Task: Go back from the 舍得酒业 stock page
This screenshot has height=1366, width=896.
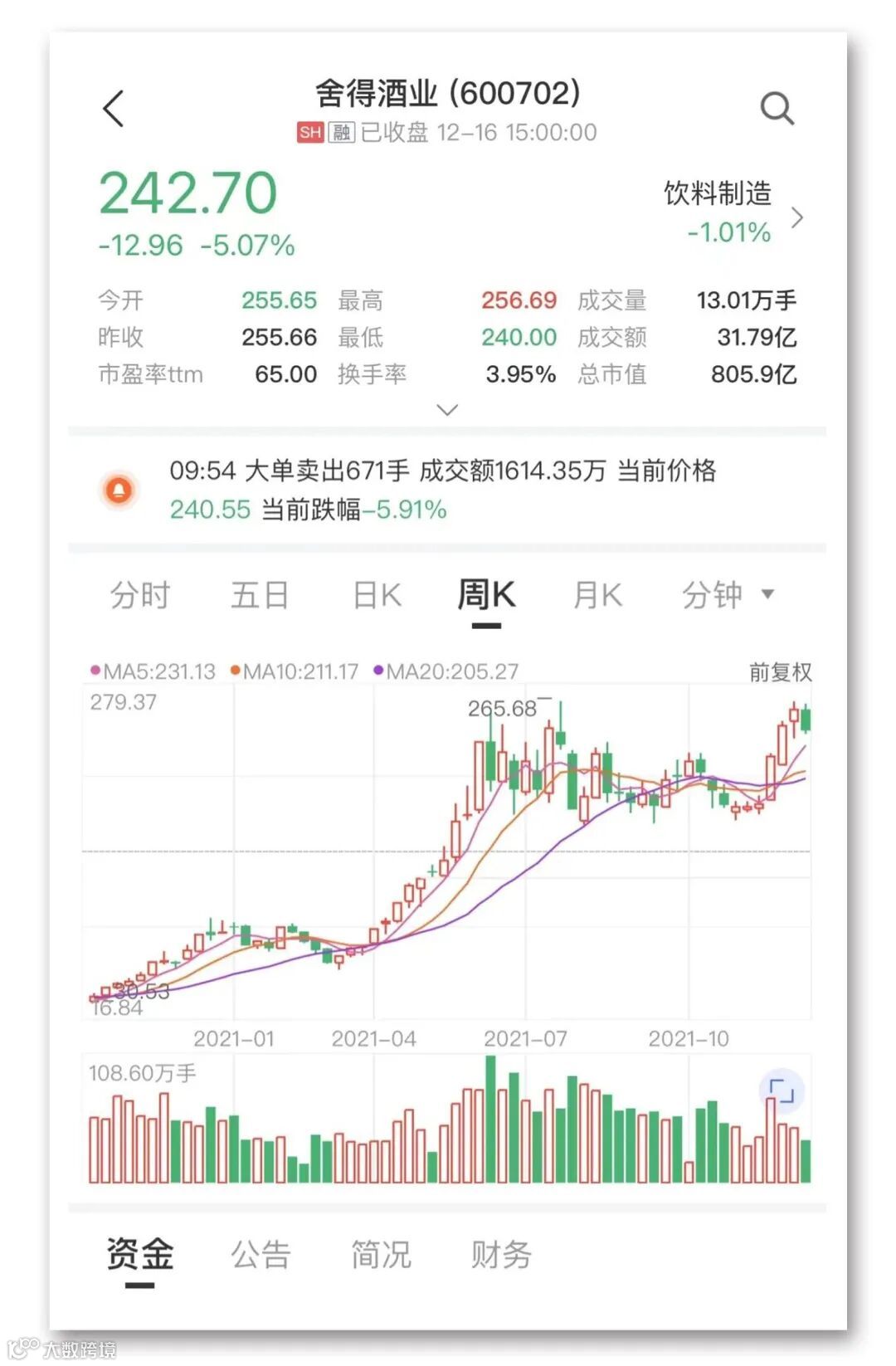Action: pos(114,109)
